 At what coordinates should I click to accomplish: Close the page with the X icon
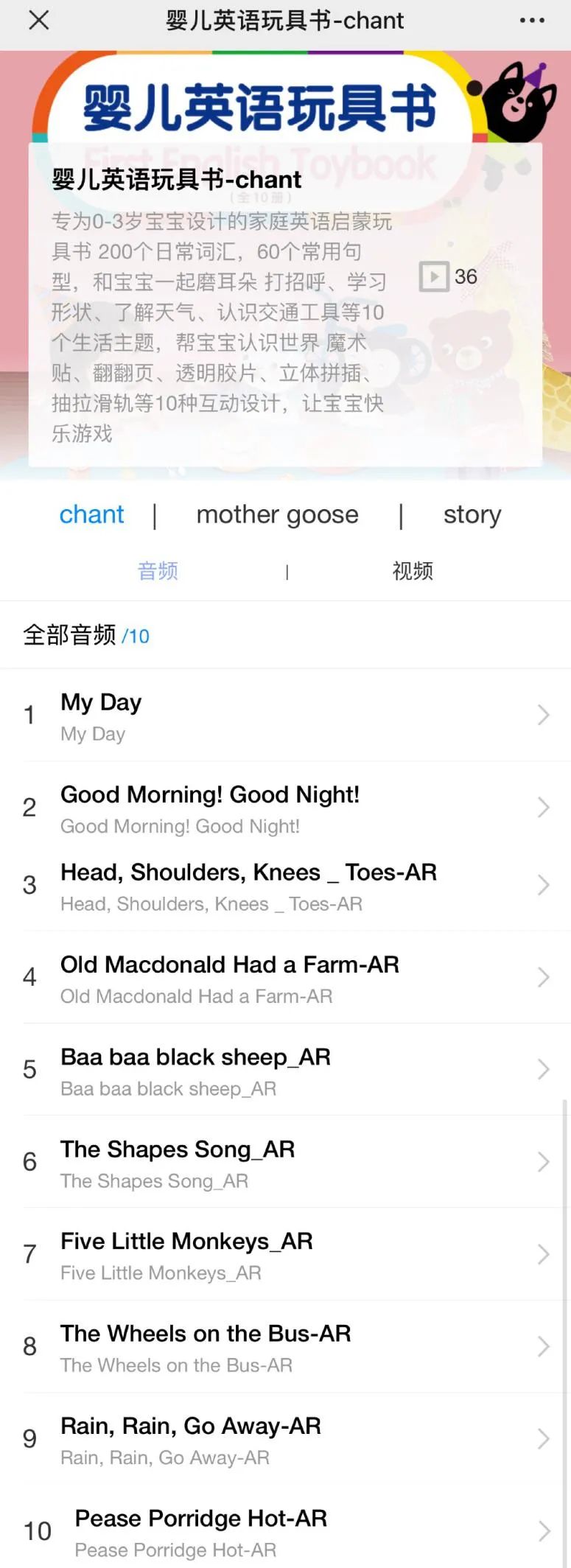tap(38, 20)
